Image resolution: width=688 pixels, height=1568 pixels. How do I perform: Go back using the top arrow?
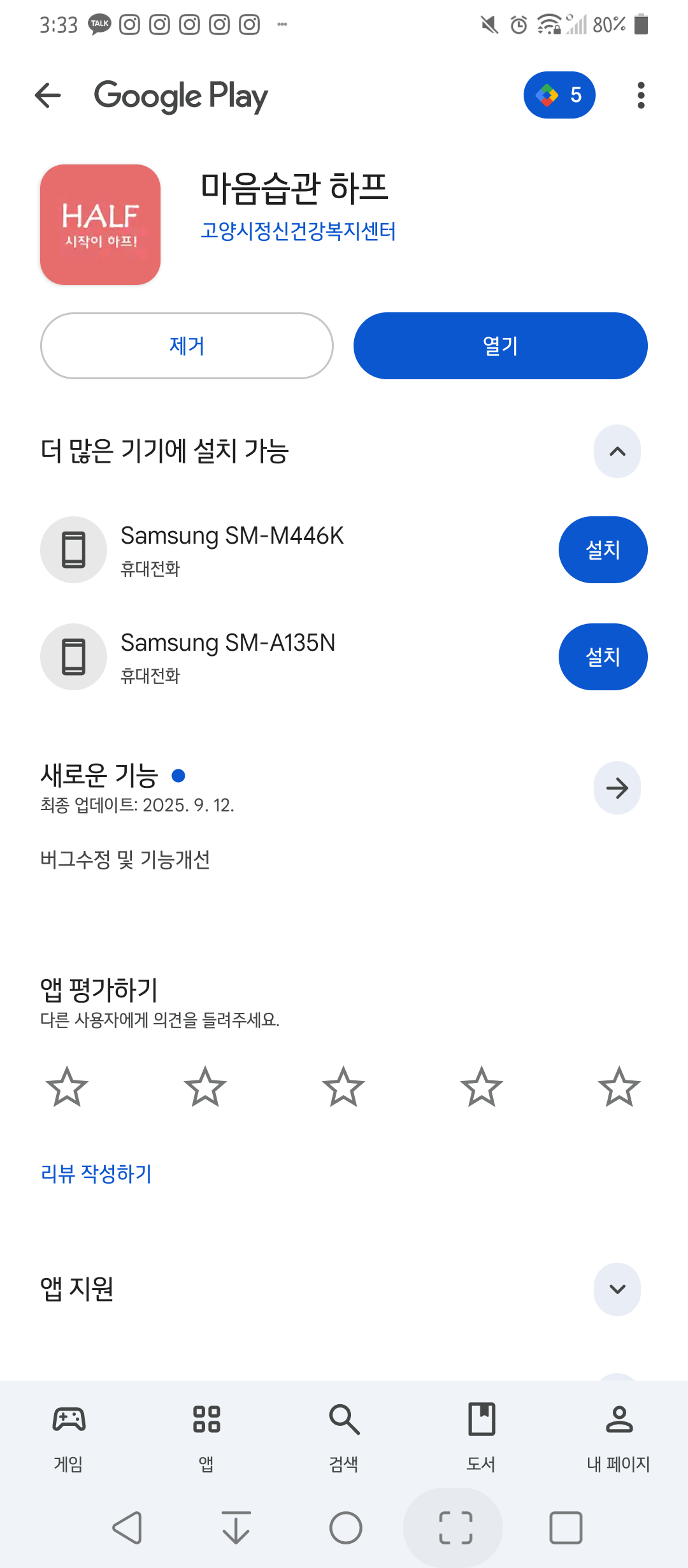[x=48, y=96]
